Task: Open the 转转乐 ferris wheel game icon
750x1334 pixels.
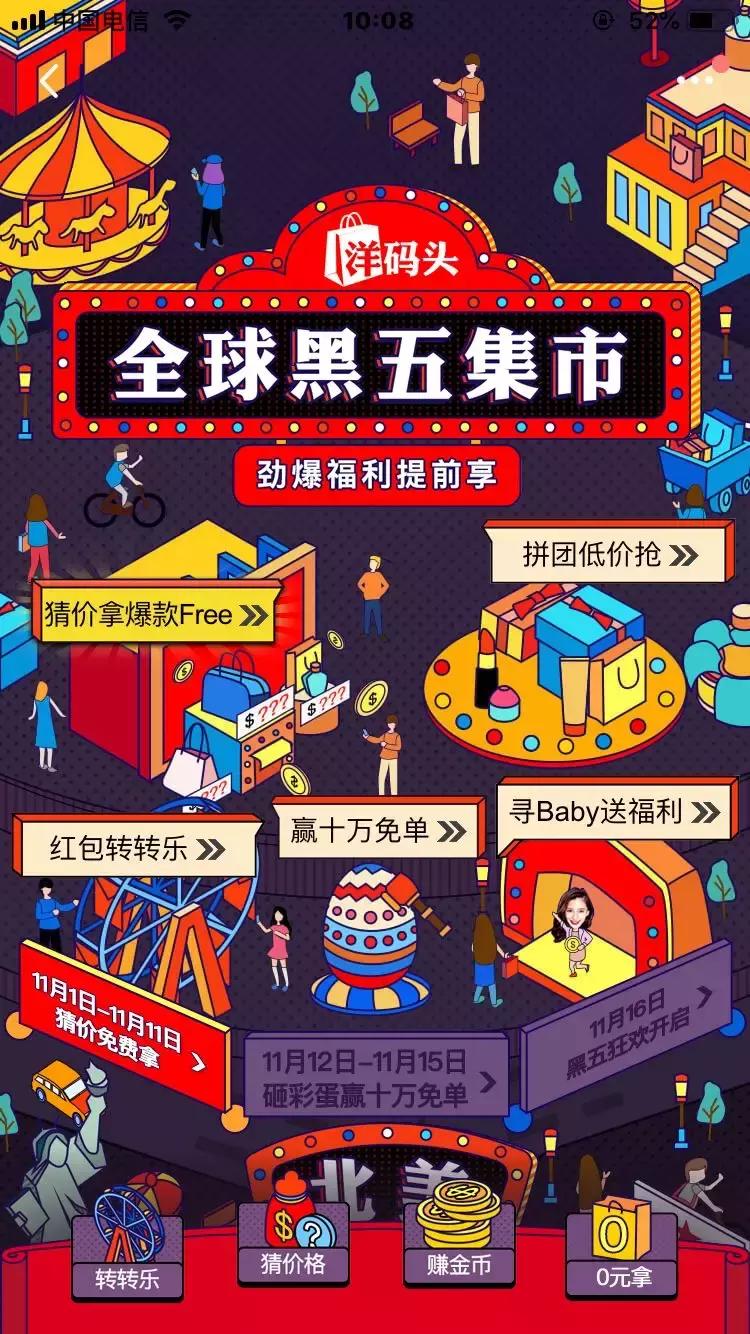Action: click(x=127, y=1245)
